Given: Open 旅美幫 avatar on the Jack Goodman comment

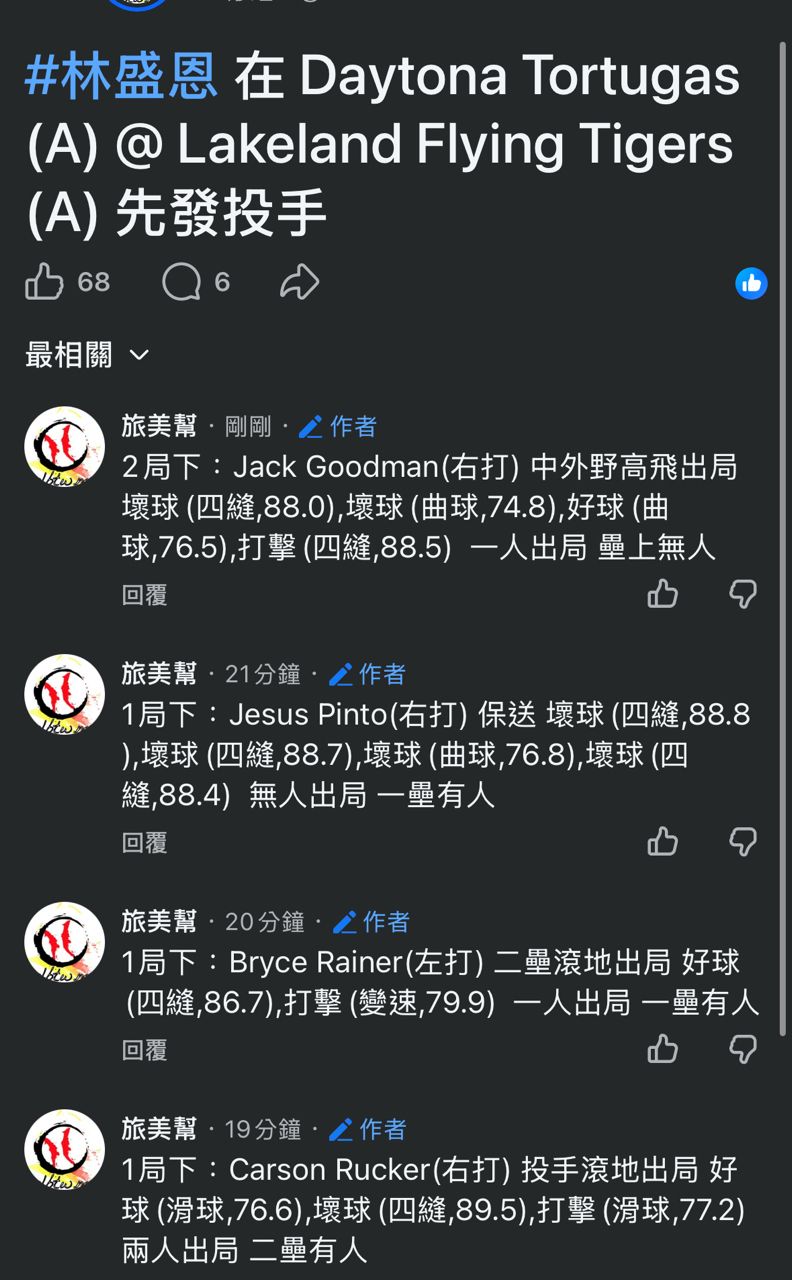Looking at the screenshot, I should click(x=64, y=447).
